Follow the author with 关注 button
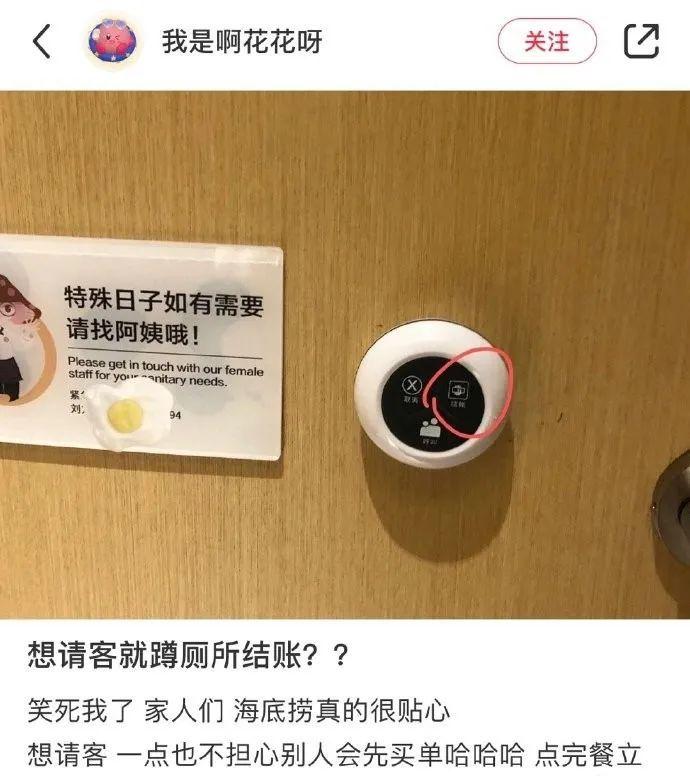 (547, 42)
